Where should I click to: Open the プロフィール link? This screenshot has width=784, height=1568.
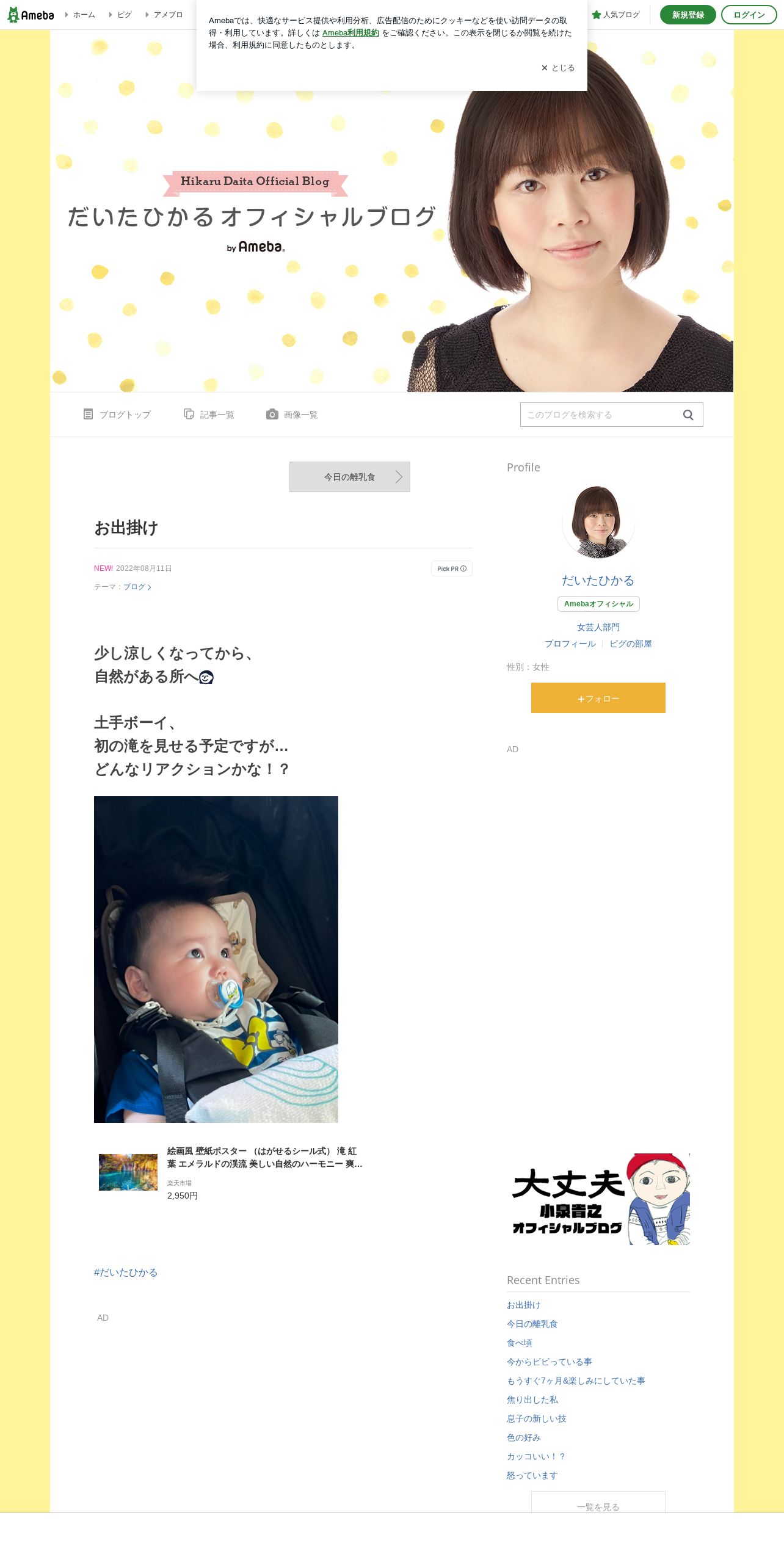(x=570, y=644)
